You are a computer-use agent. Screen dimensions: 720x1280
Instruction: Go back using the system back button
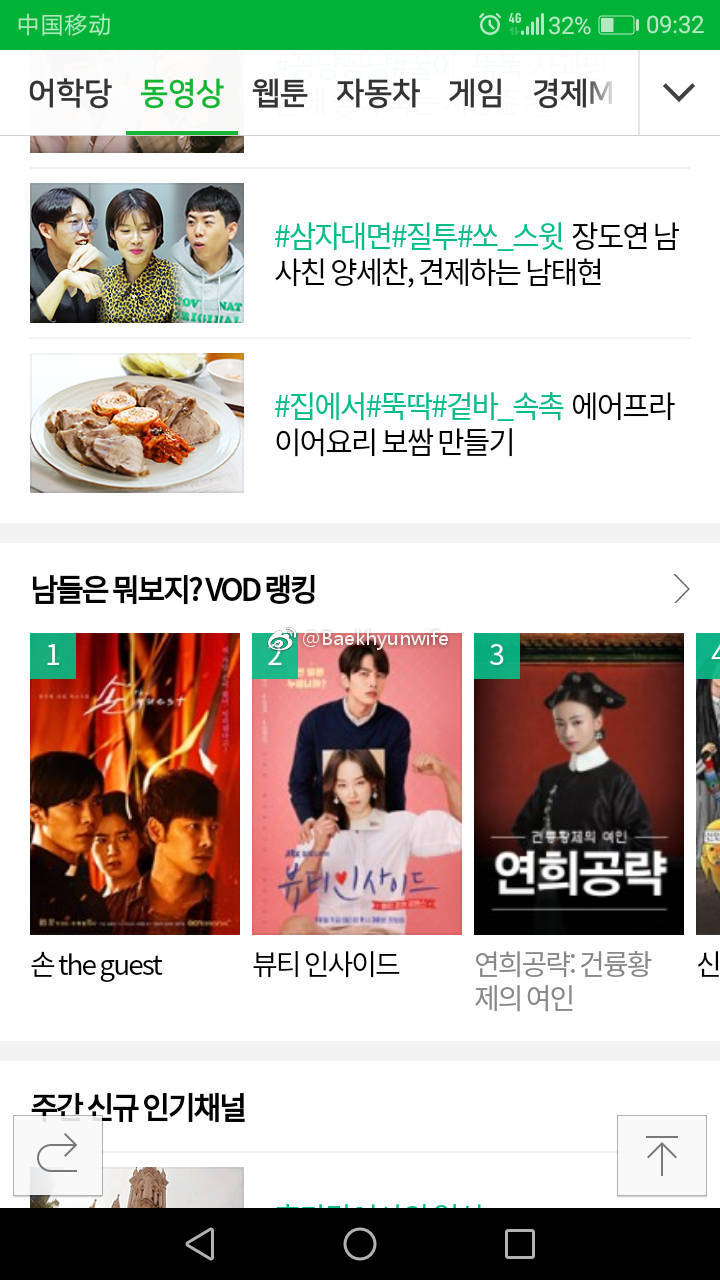click(x=200, y=1244)
